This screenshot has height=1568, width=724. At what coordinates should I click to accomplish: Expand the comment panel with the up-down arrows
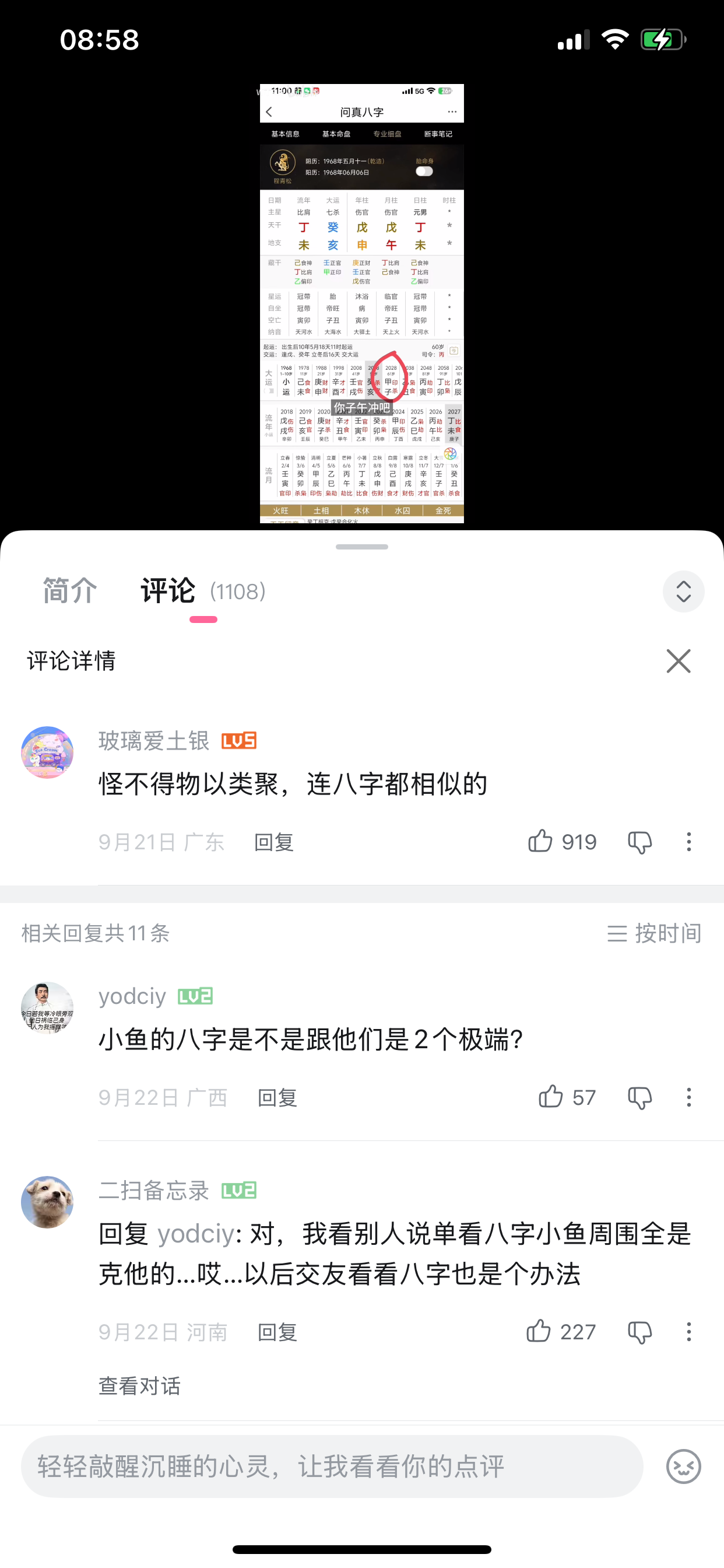tap(683, 591)
